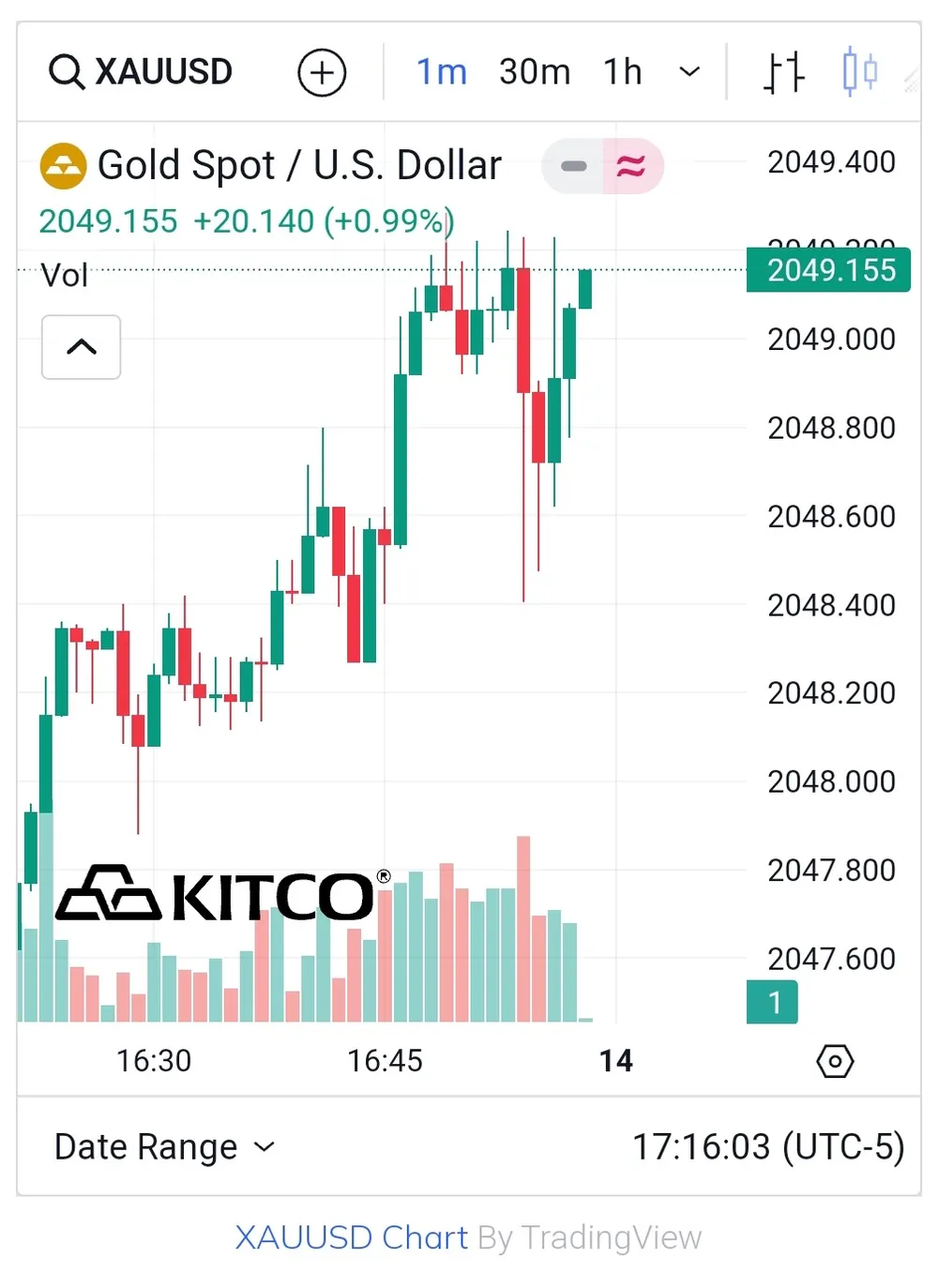This screenshot has height=1288, width=938.
Task: Change timezone via the 17:16:03 (UTC-5) clock
Action: pyautogui.click(x=767, y=1146)
